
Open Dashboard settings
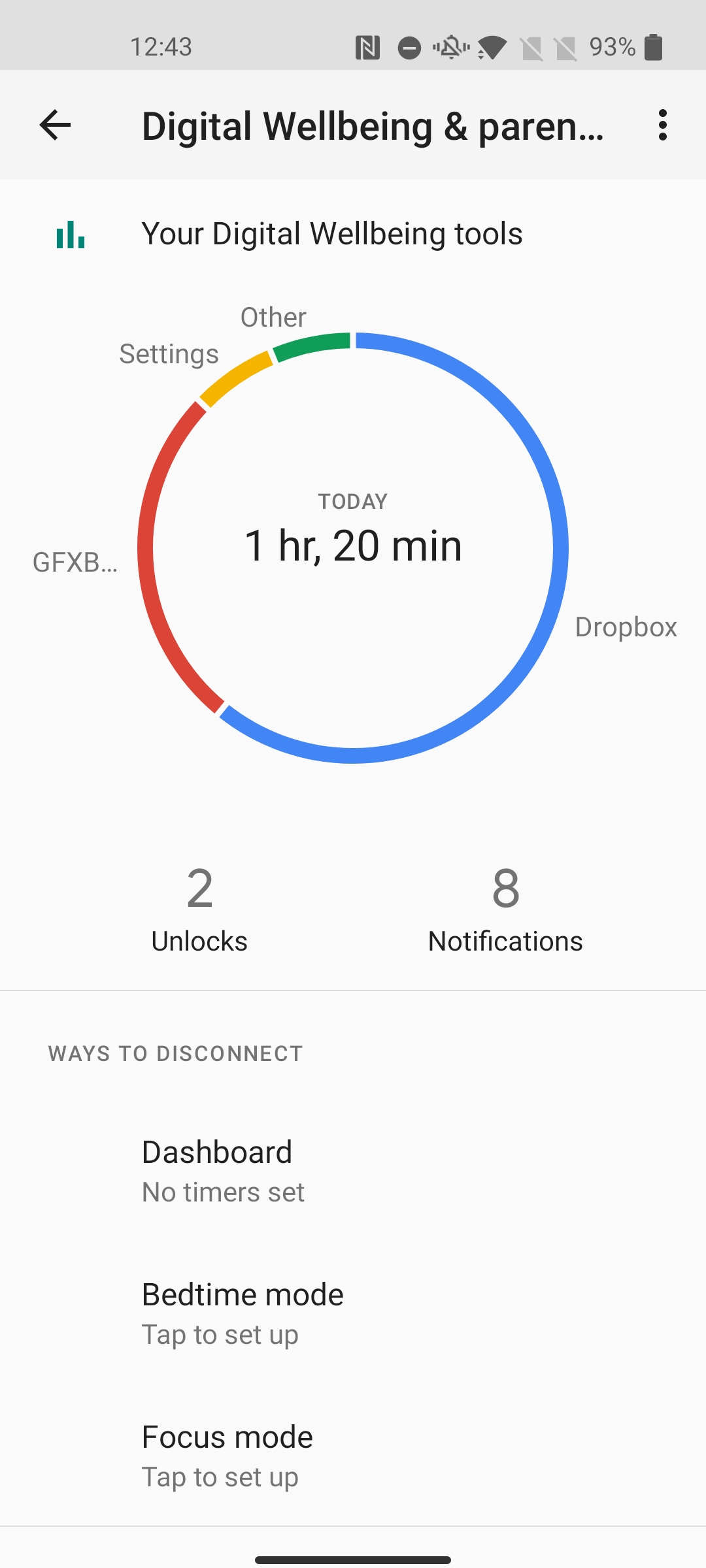pos(353,1170)
